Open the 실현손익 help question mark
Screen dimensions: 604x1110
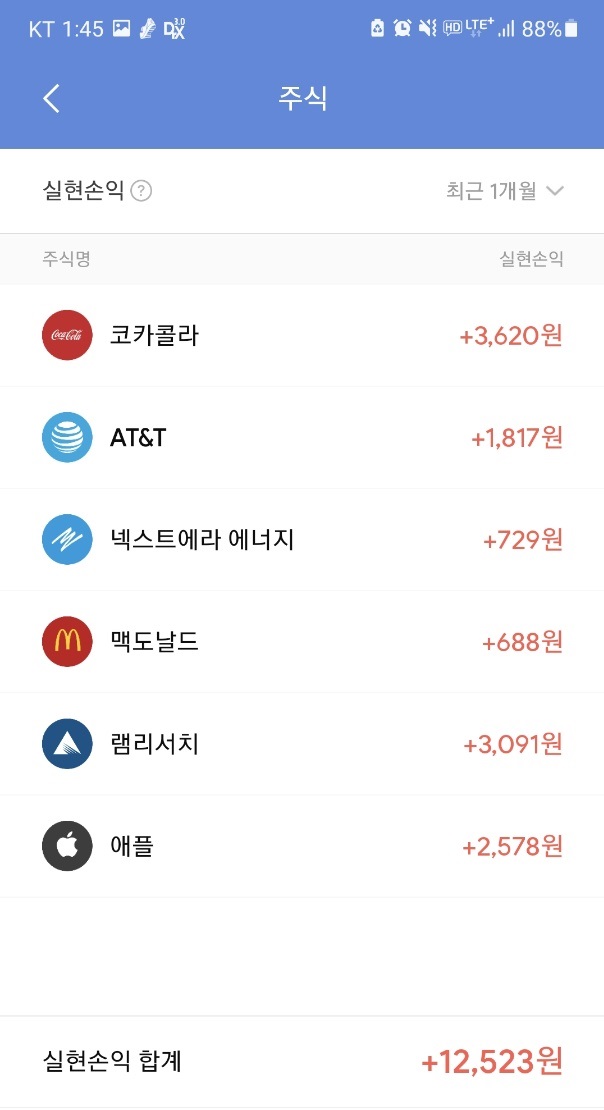(x=142, y=190)
